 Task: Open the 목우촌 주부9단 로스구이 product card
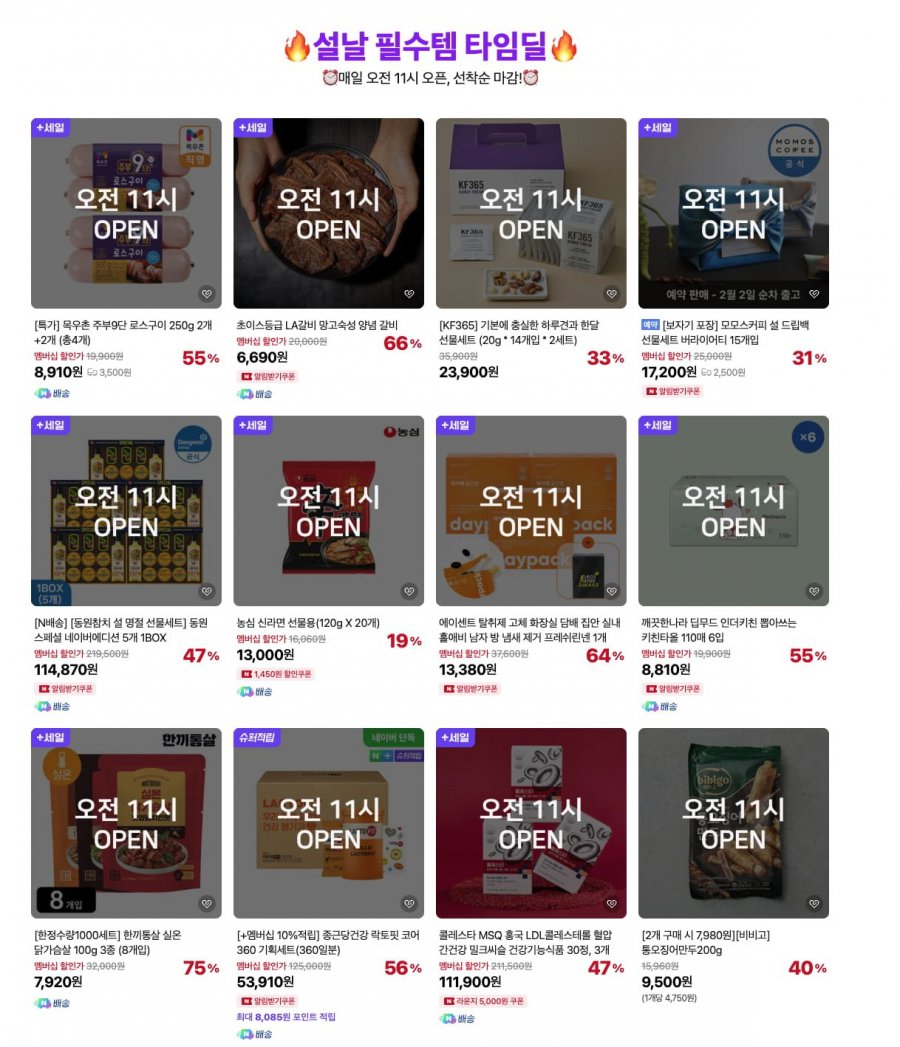(126, 212)
